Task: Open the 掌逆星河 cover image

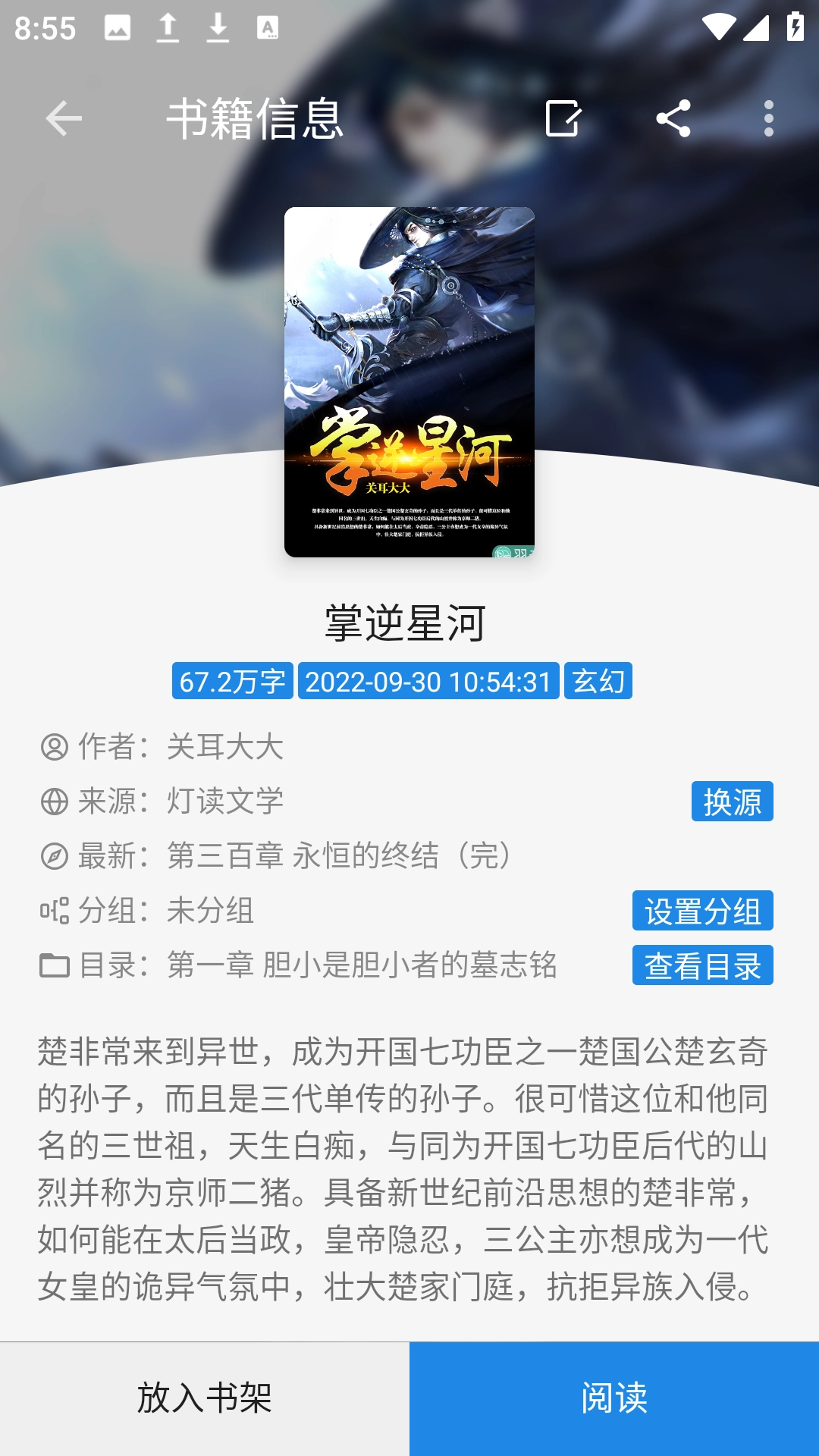Action: (x=409, y=382)
